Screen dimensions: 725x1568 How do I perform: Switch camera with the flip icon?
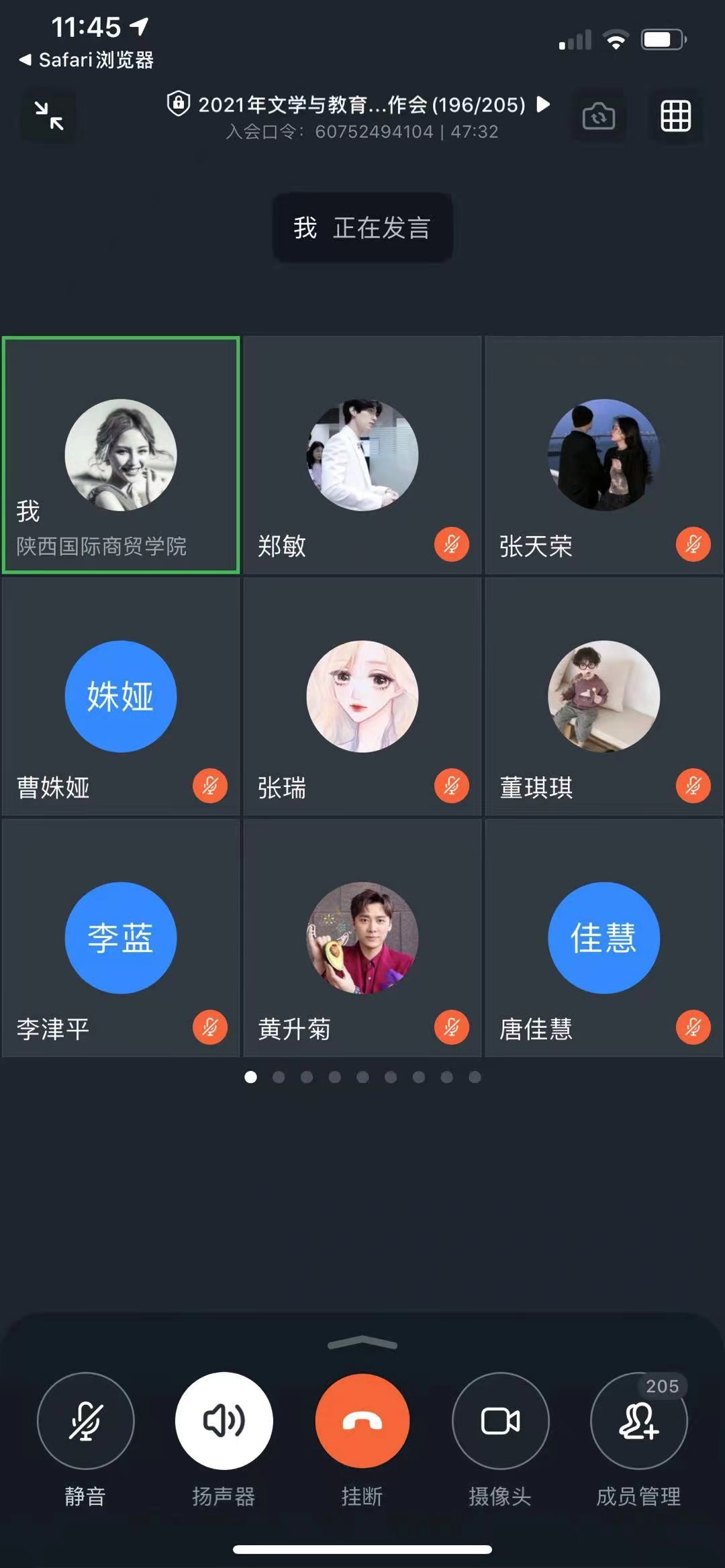click(x=598, y=116)
